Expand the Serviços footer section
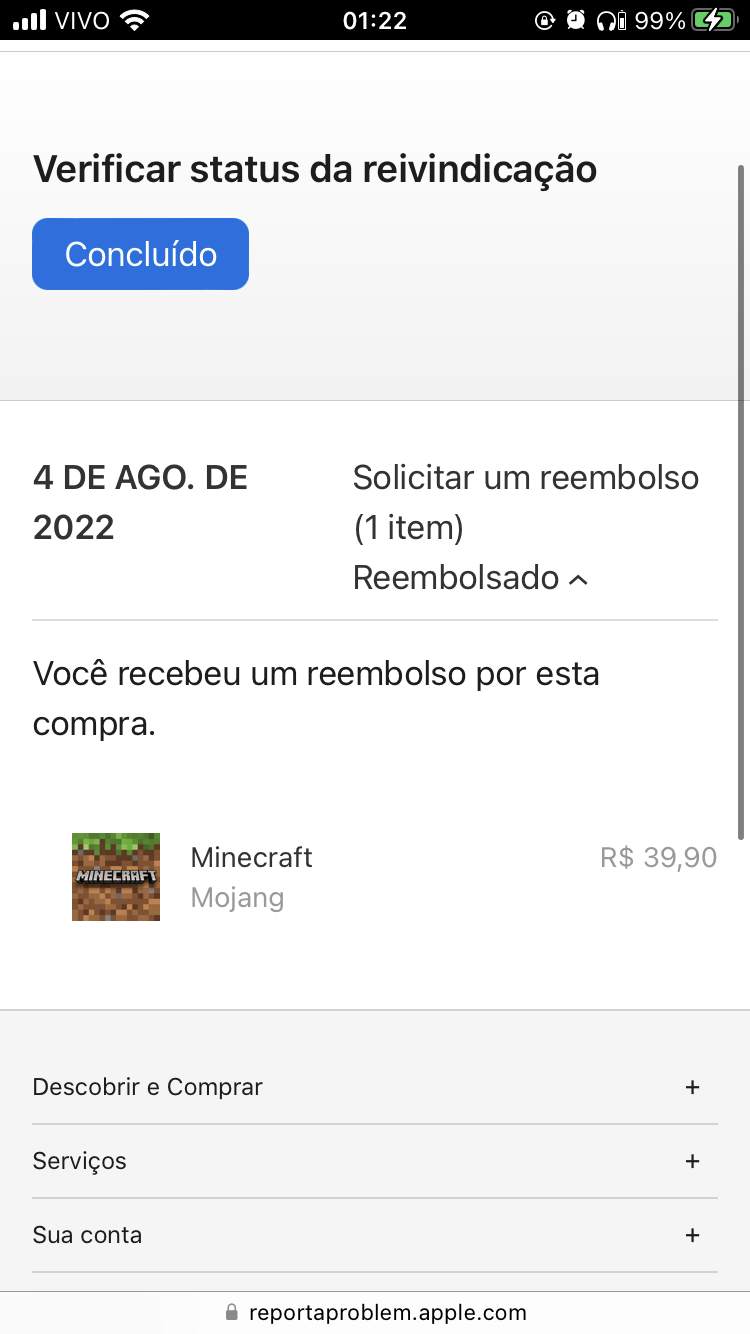Viewport: 750px width, 1334px height. (x=692, y=1161)
